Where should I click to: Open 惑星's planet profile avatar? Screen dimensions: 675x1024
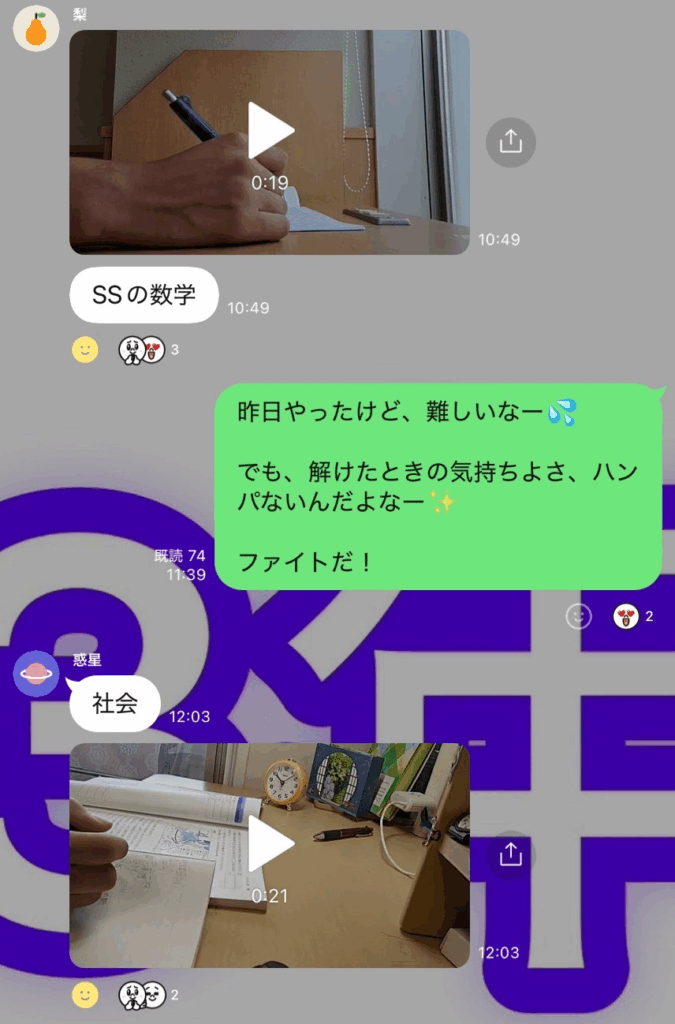point(36,674)
